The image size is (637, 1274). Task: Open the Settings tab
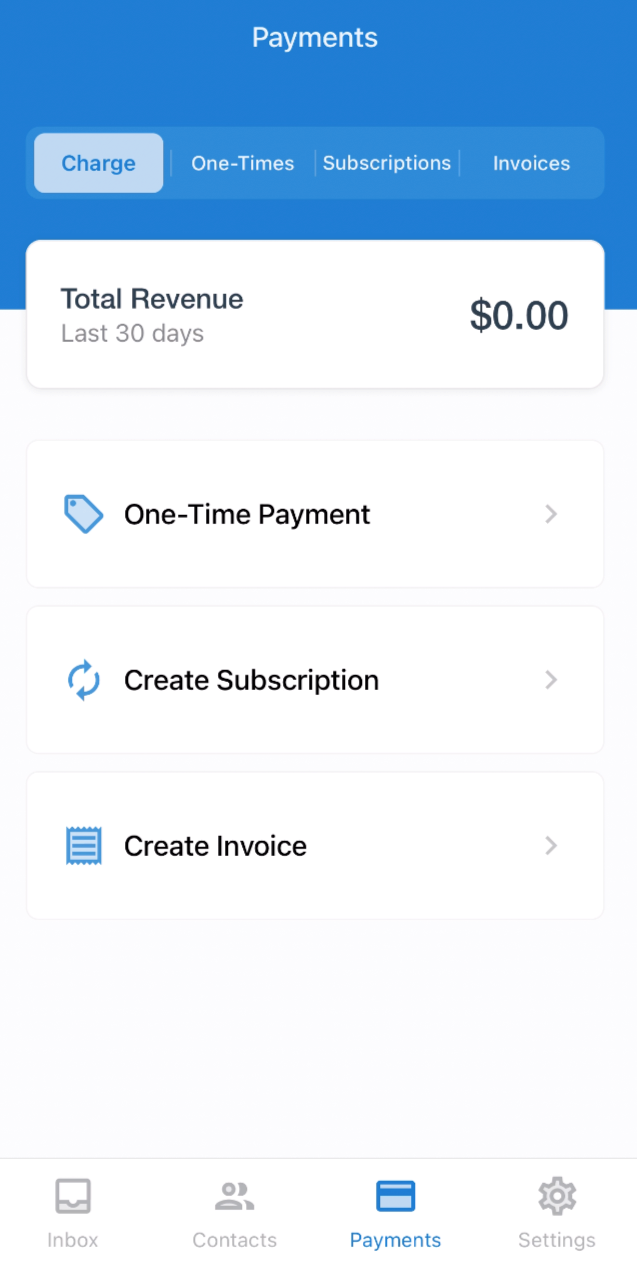coord(557,1213)
